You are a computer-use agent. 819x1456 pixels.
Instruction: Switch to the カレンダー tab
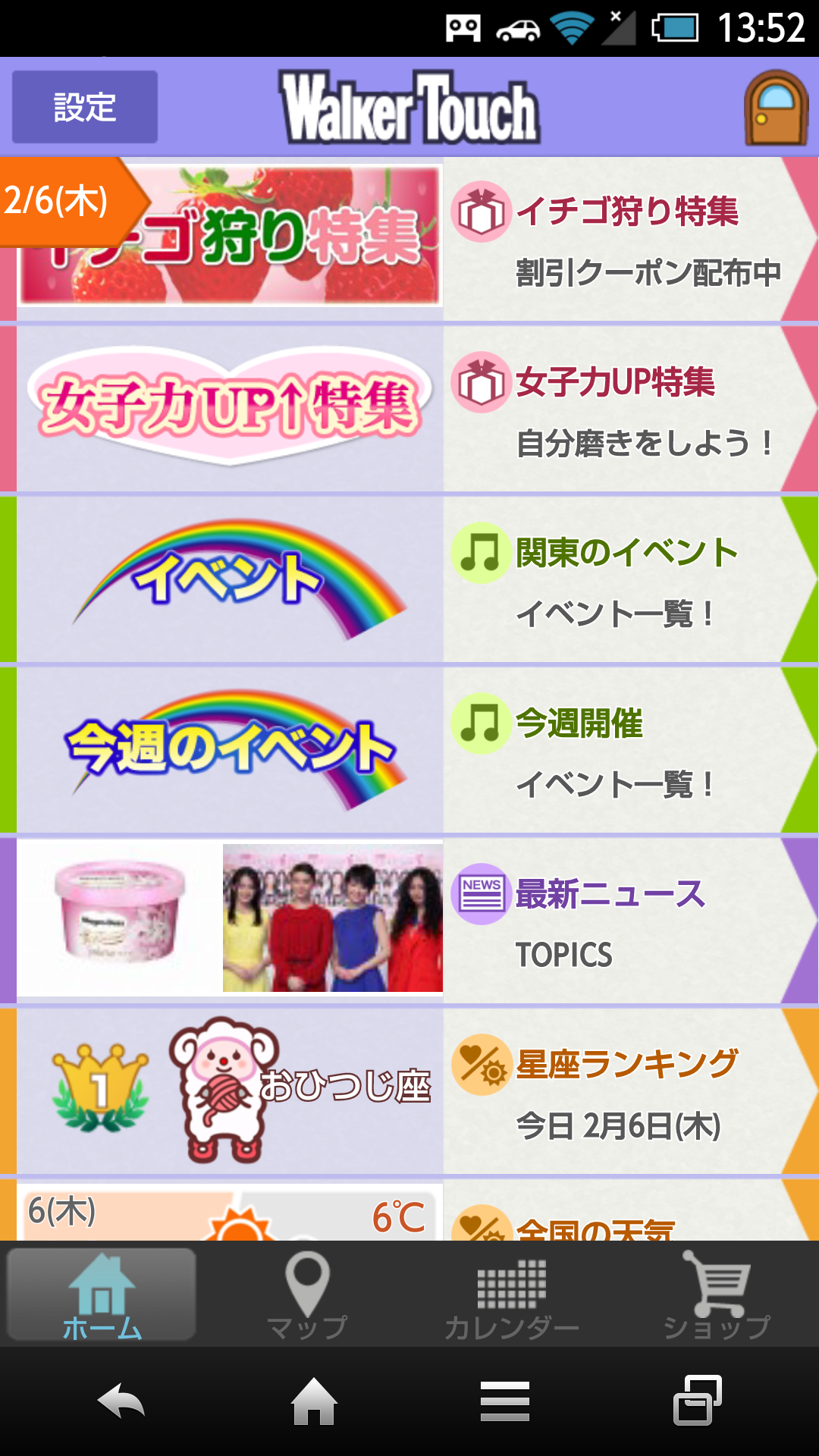511,1295
